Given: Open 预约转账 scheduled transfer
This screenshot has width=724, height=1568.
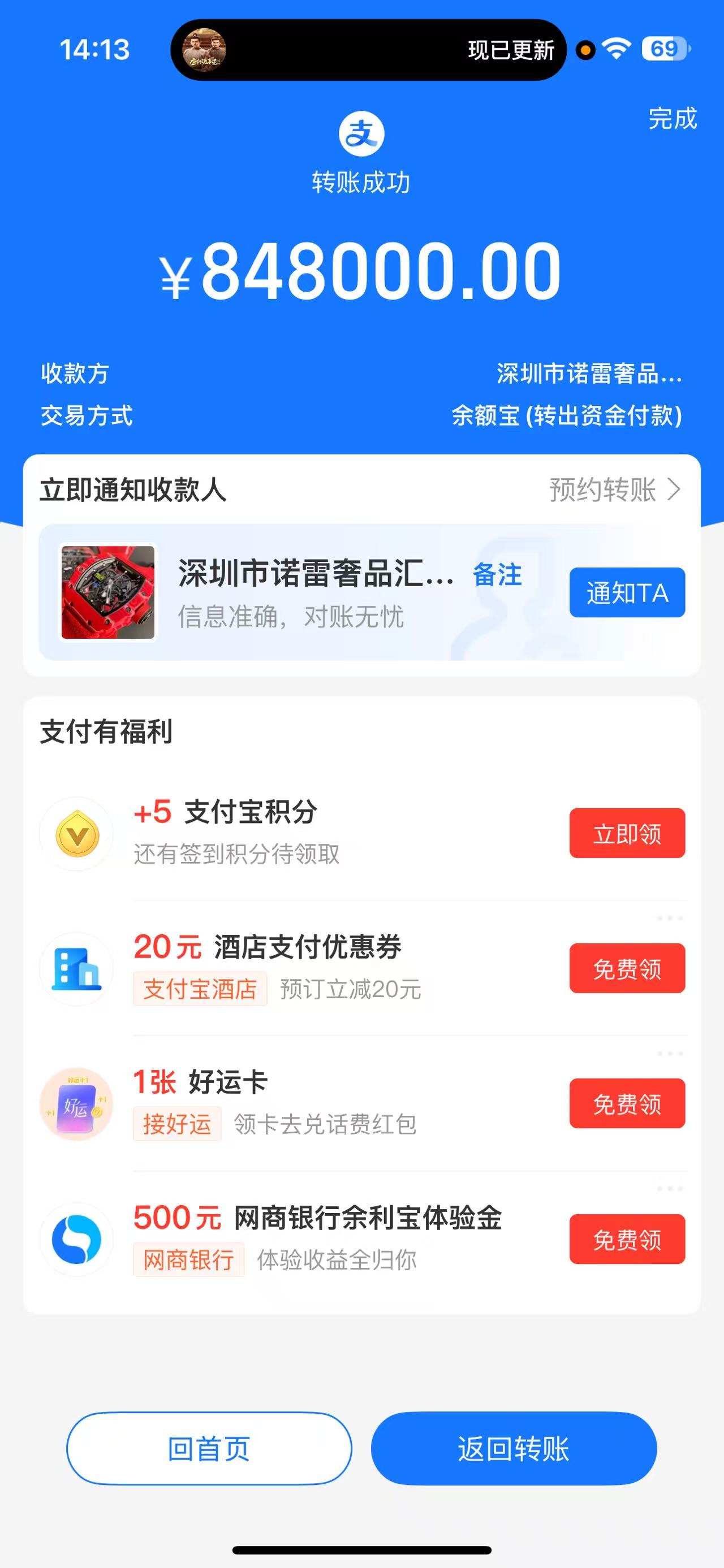Looking at the screenshot, I should (614, 490).
